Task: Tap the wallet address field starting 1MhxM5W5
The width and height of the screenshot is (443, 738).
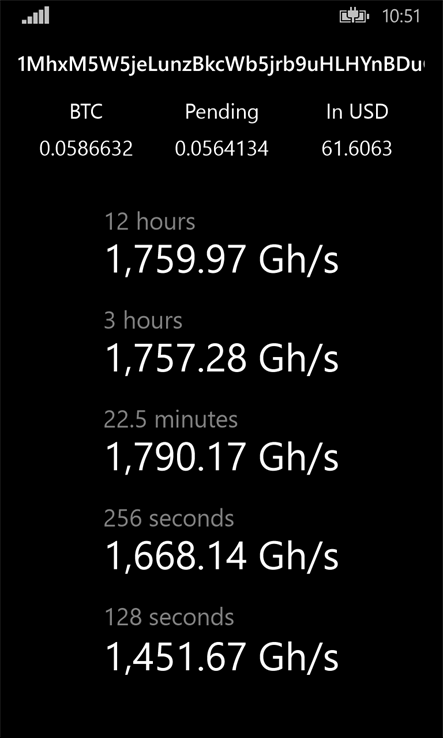Action: pyautogui.click(x=221, y=64)
